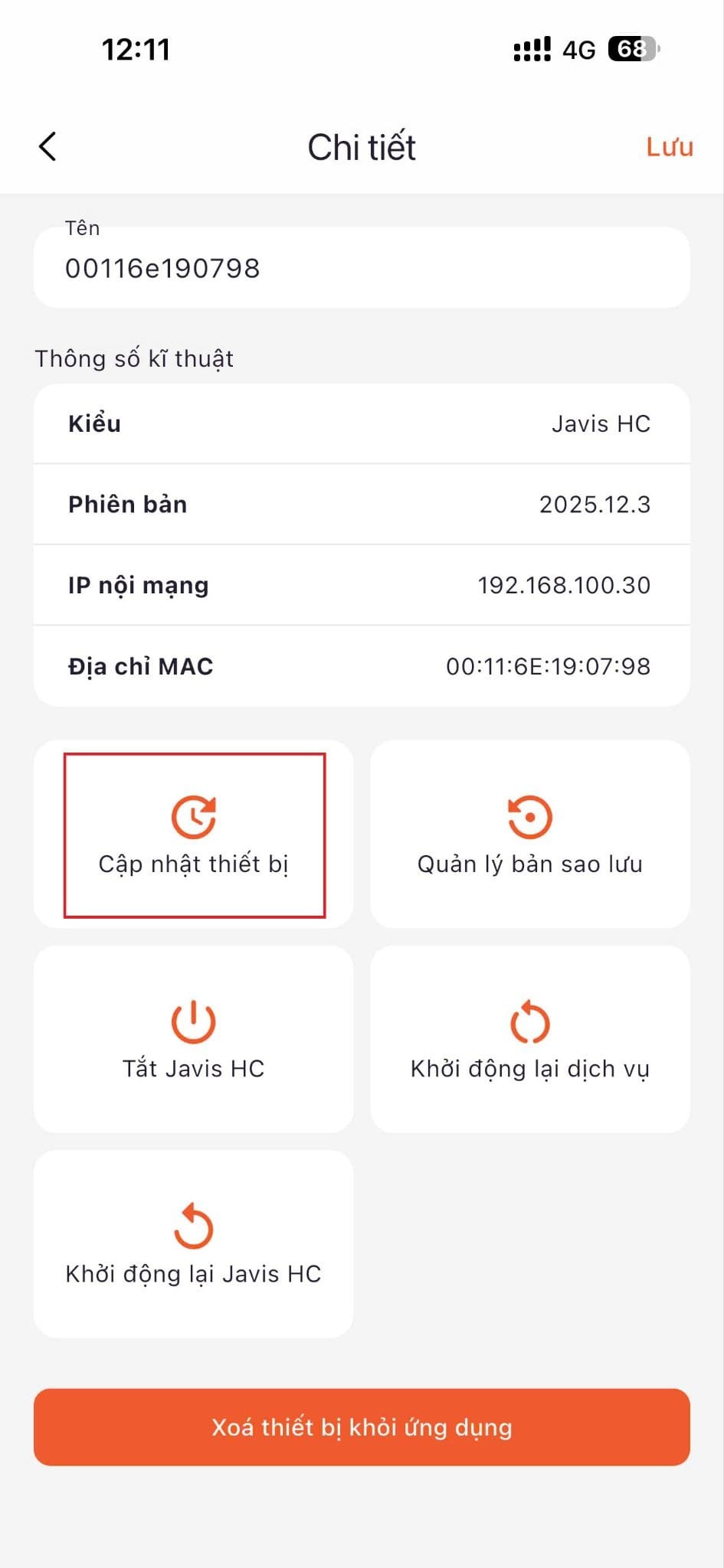This screenshot has height=1568, width=724.
Task: Save changes with the Lưu button
Action: [669, 146]
